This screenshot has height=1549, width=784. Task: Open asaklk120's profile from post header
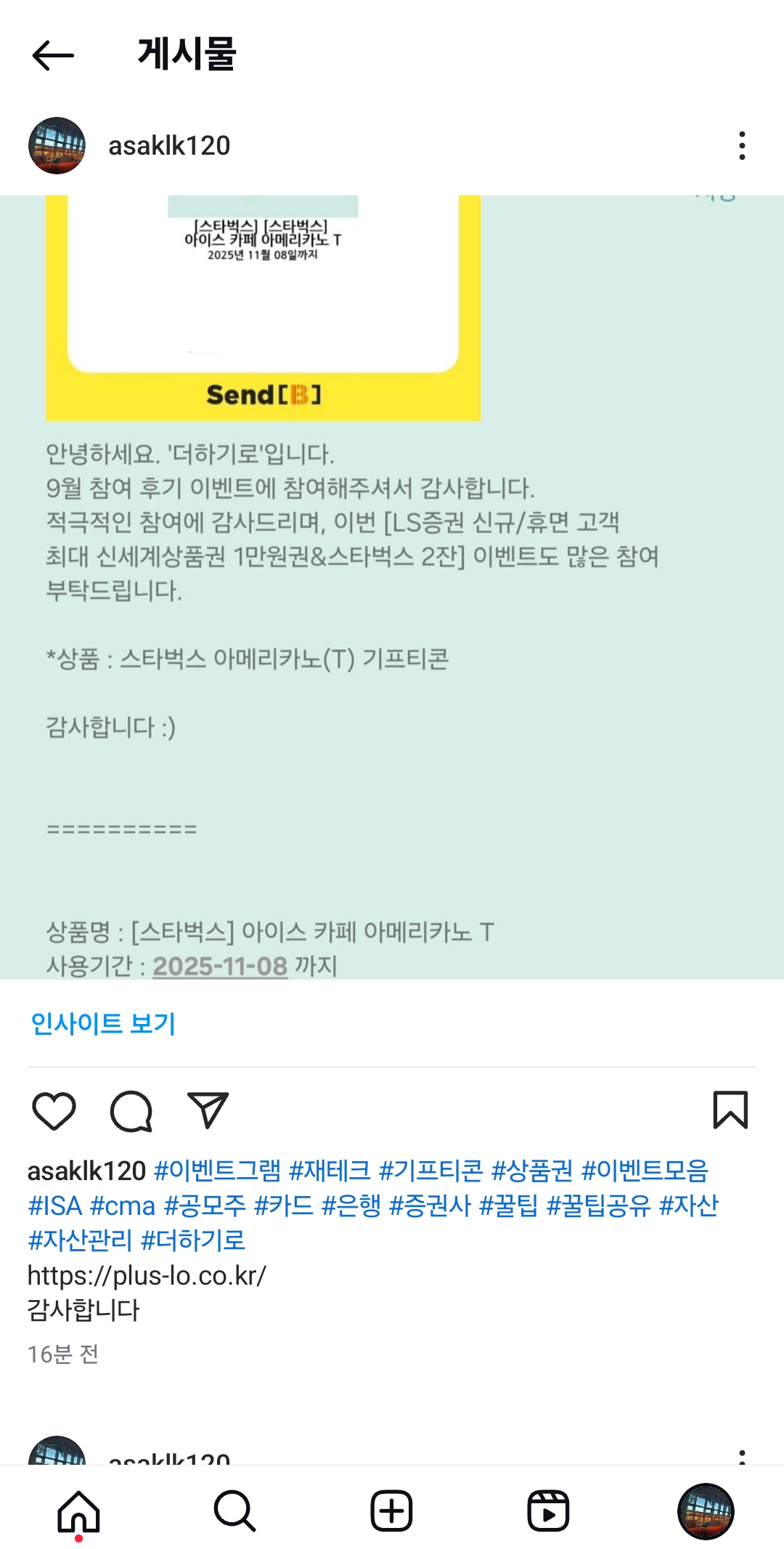(168, 145)
